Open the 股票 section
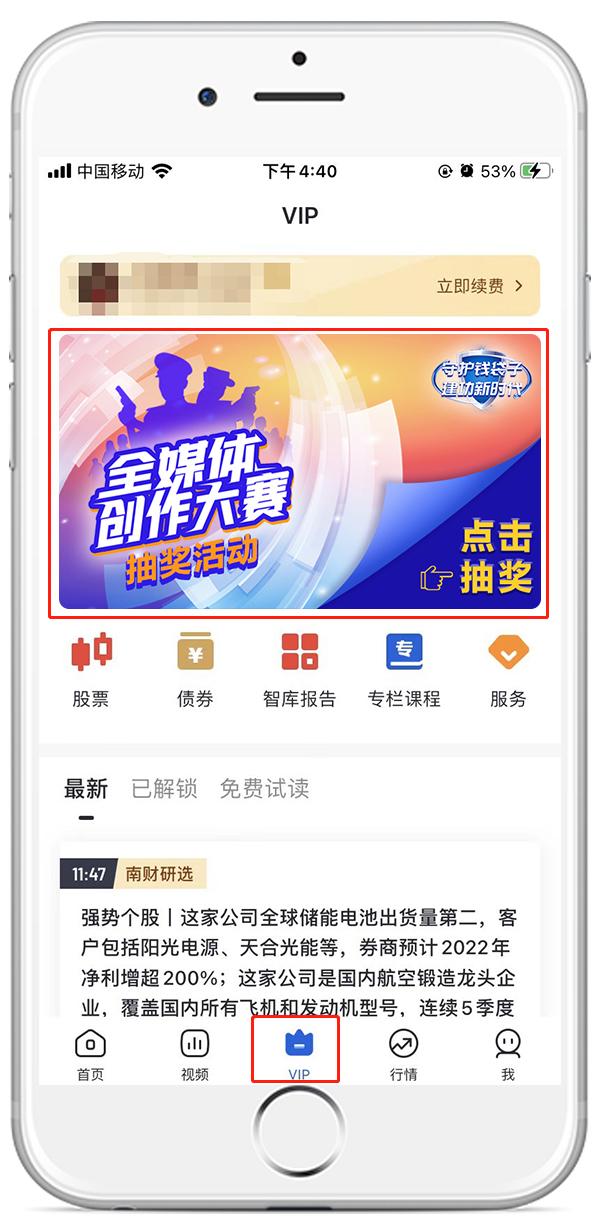Screen dimensions: 602x1228 point(91,670)
